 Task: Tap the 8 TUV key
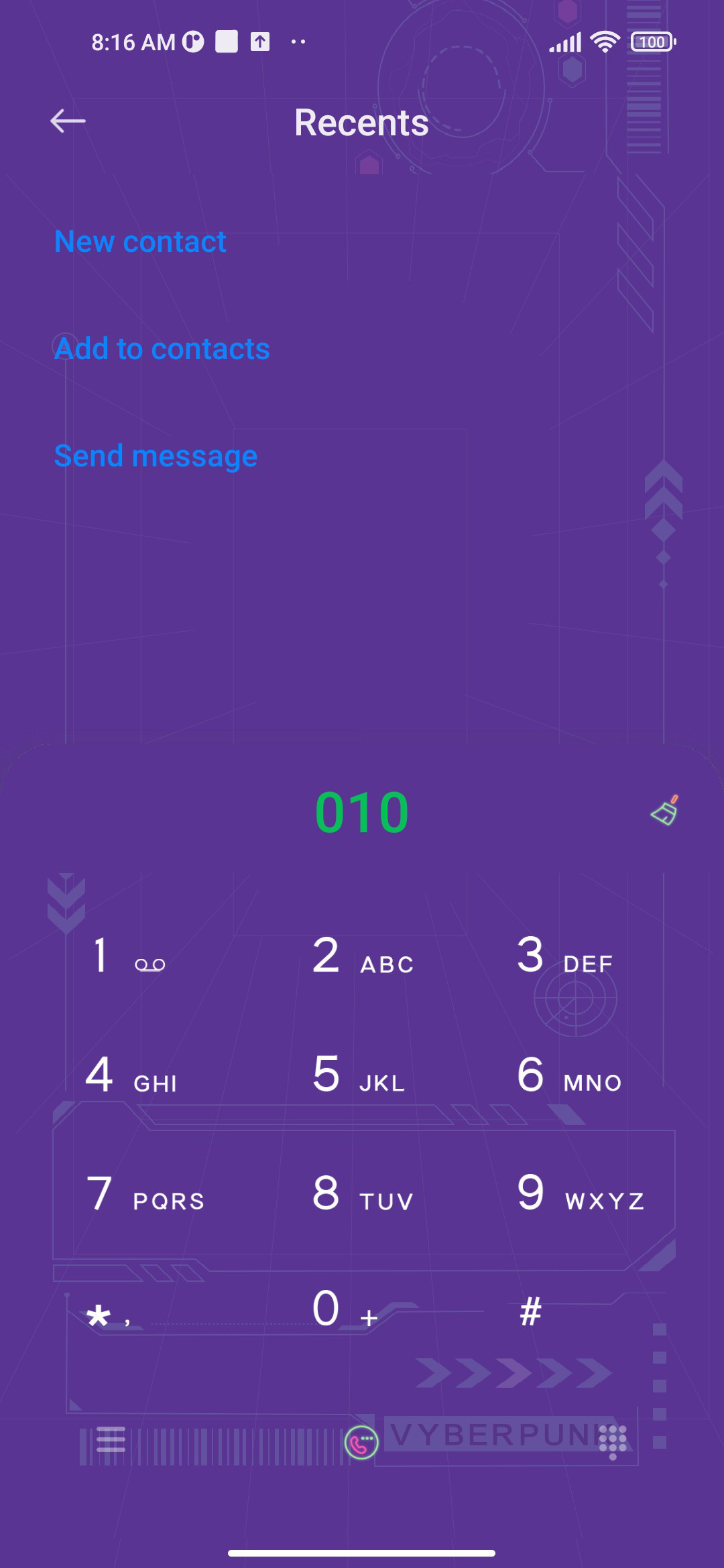click(x=363, y=1193)
